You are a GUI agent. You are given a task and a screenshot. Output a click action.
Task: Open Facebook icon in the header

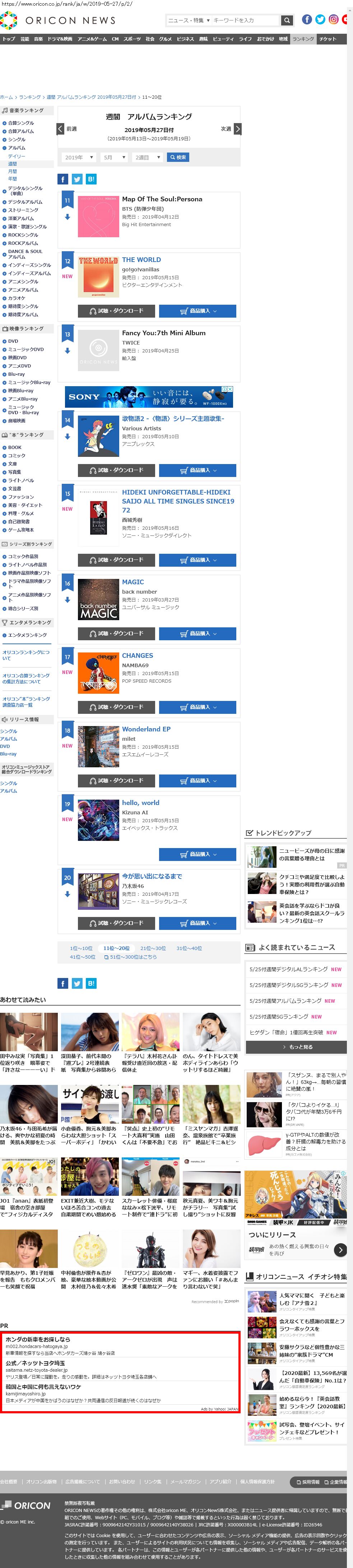307,19
